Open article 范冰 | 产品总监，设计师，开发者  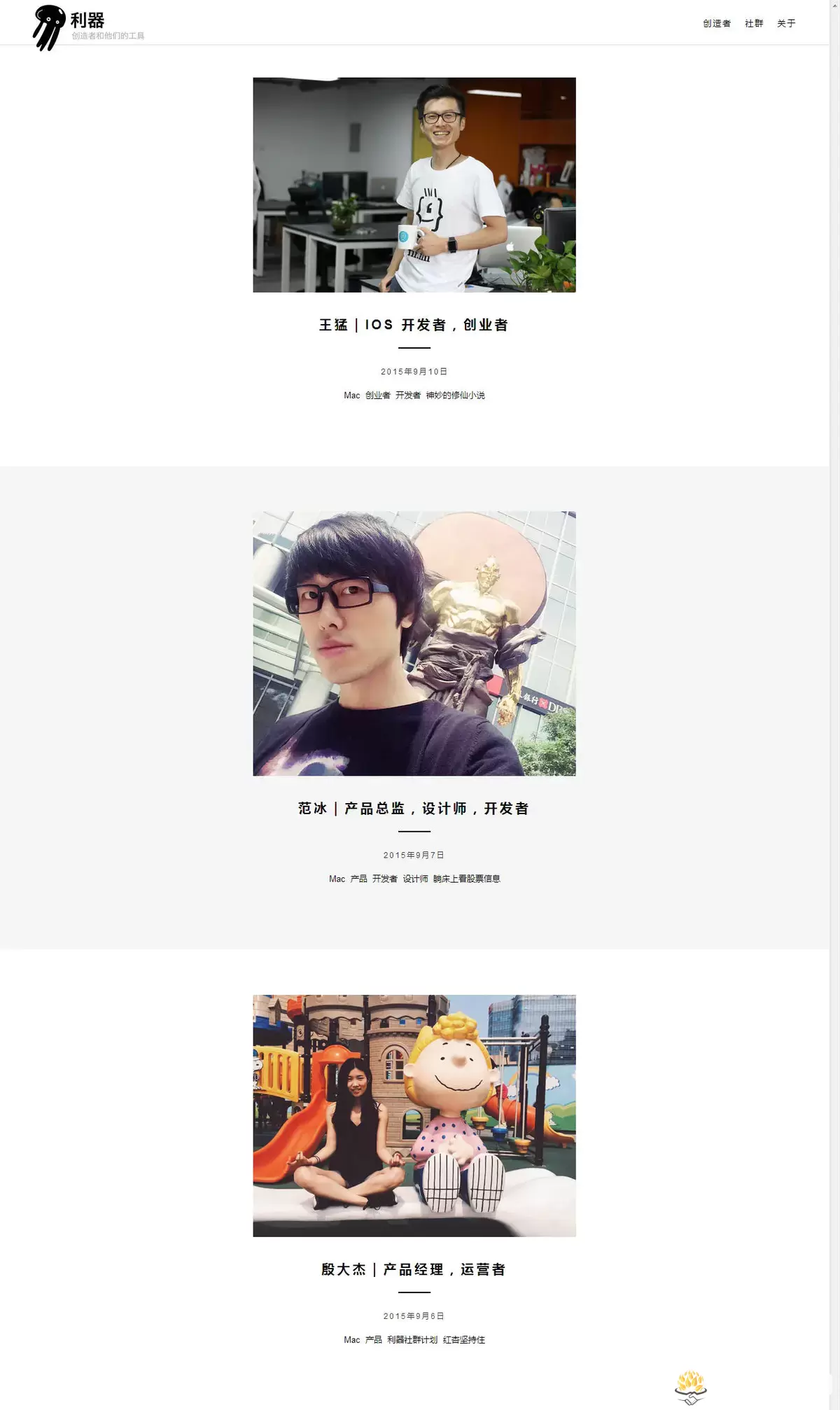coord(414,809)
